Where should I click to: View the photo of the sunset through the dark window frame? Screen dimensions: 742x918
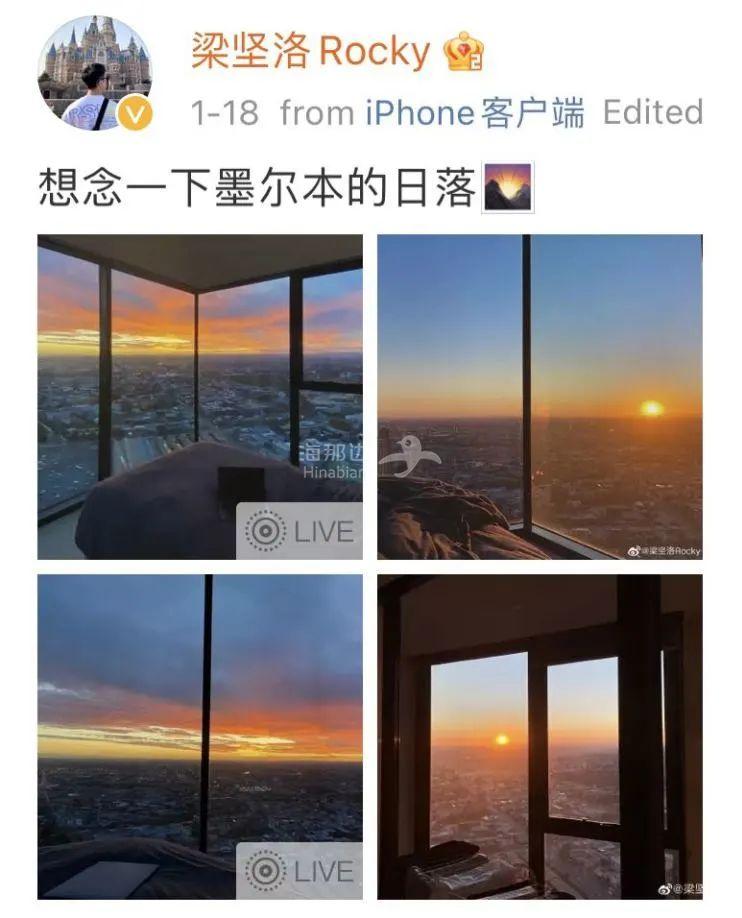[539, 736]
